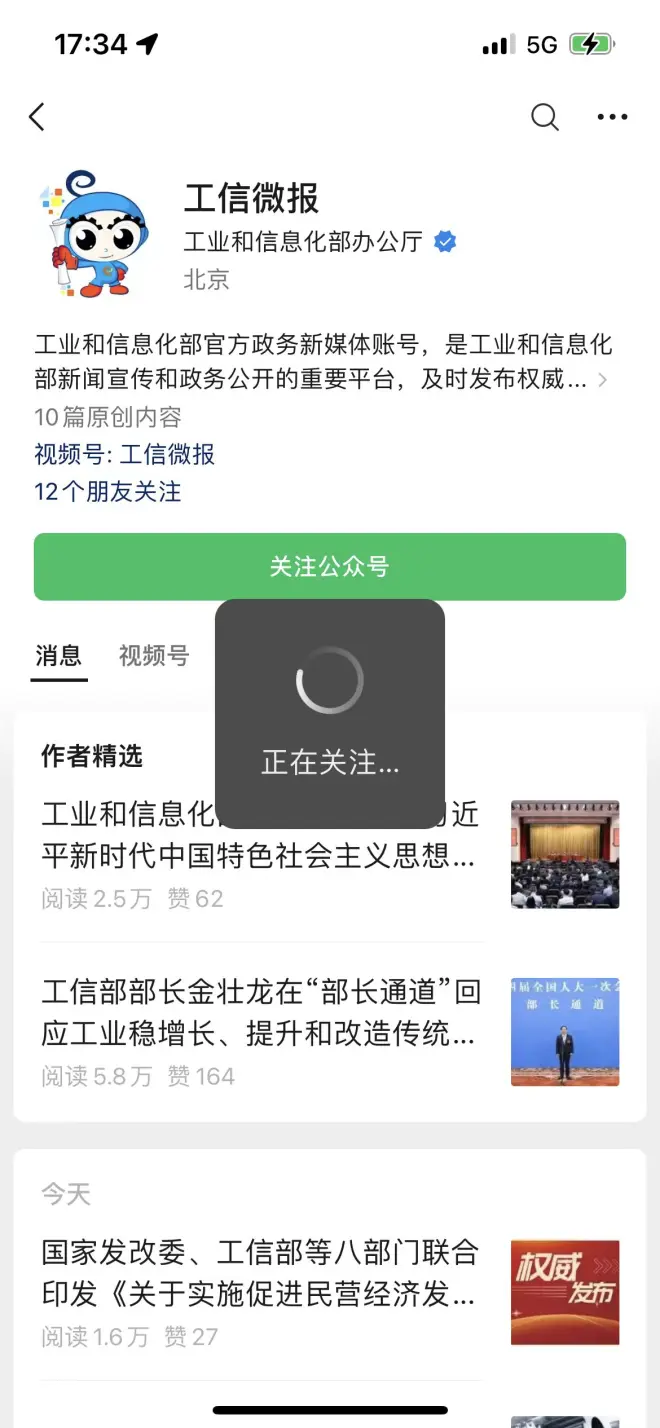
Task: Select the 消息 tab
Action: 59,656
